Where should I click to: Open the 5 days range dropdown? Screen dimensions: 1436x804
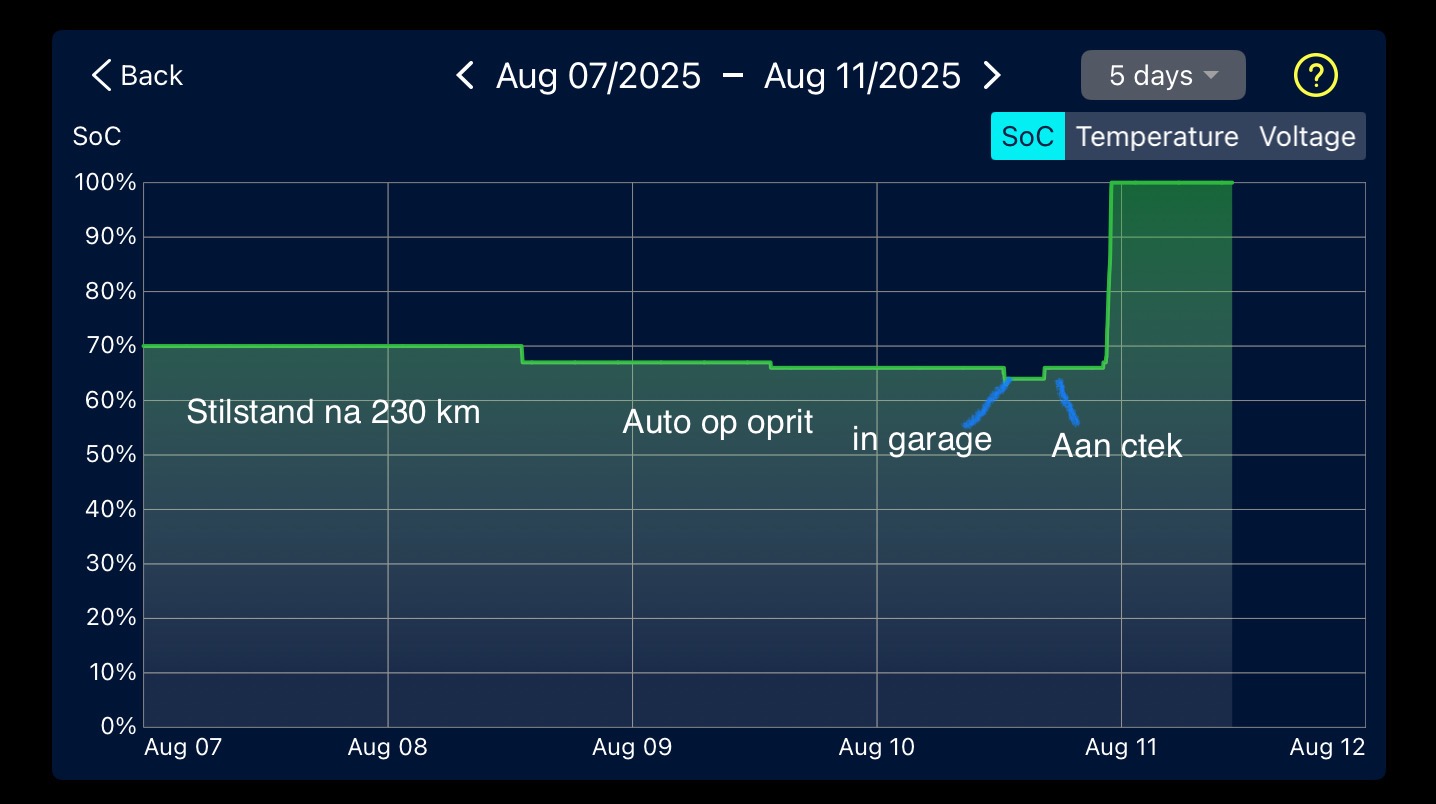coord(1163,76)
